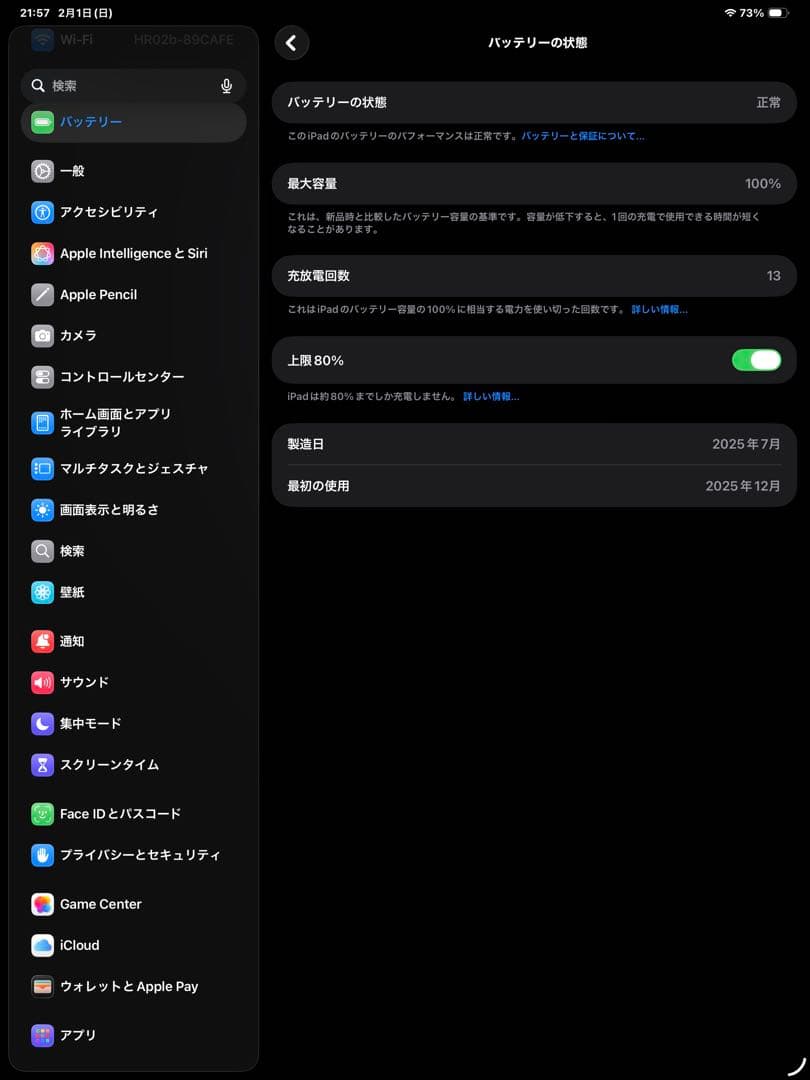The width and height of the screenshot is (810, 1080).
Task: Tap 詳しい情報 link under 充放電回数
Action: click(x=662, y=308)
